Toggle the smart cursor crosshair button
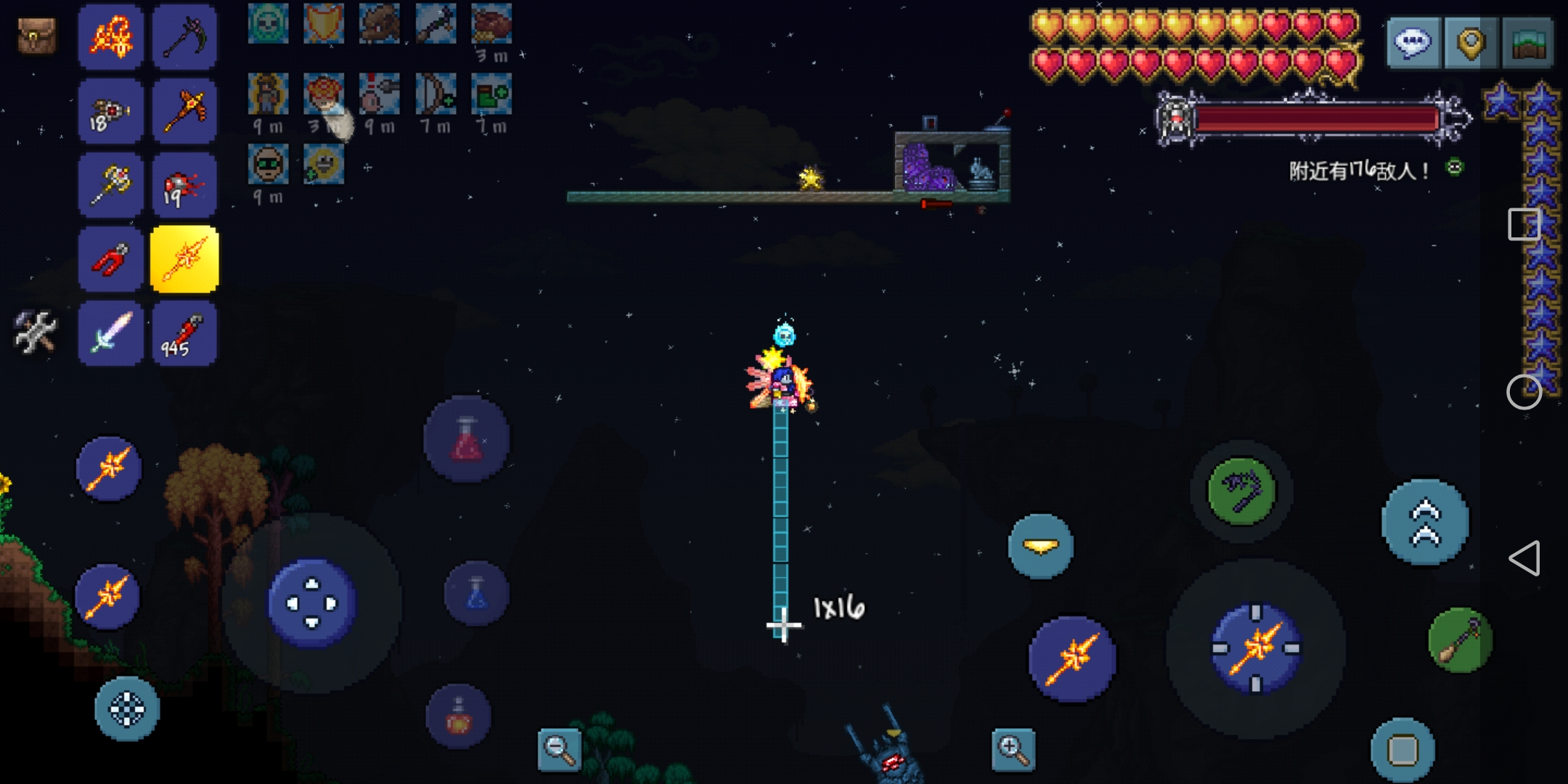Screen dimensions: 1568x784 coord(127,709)
